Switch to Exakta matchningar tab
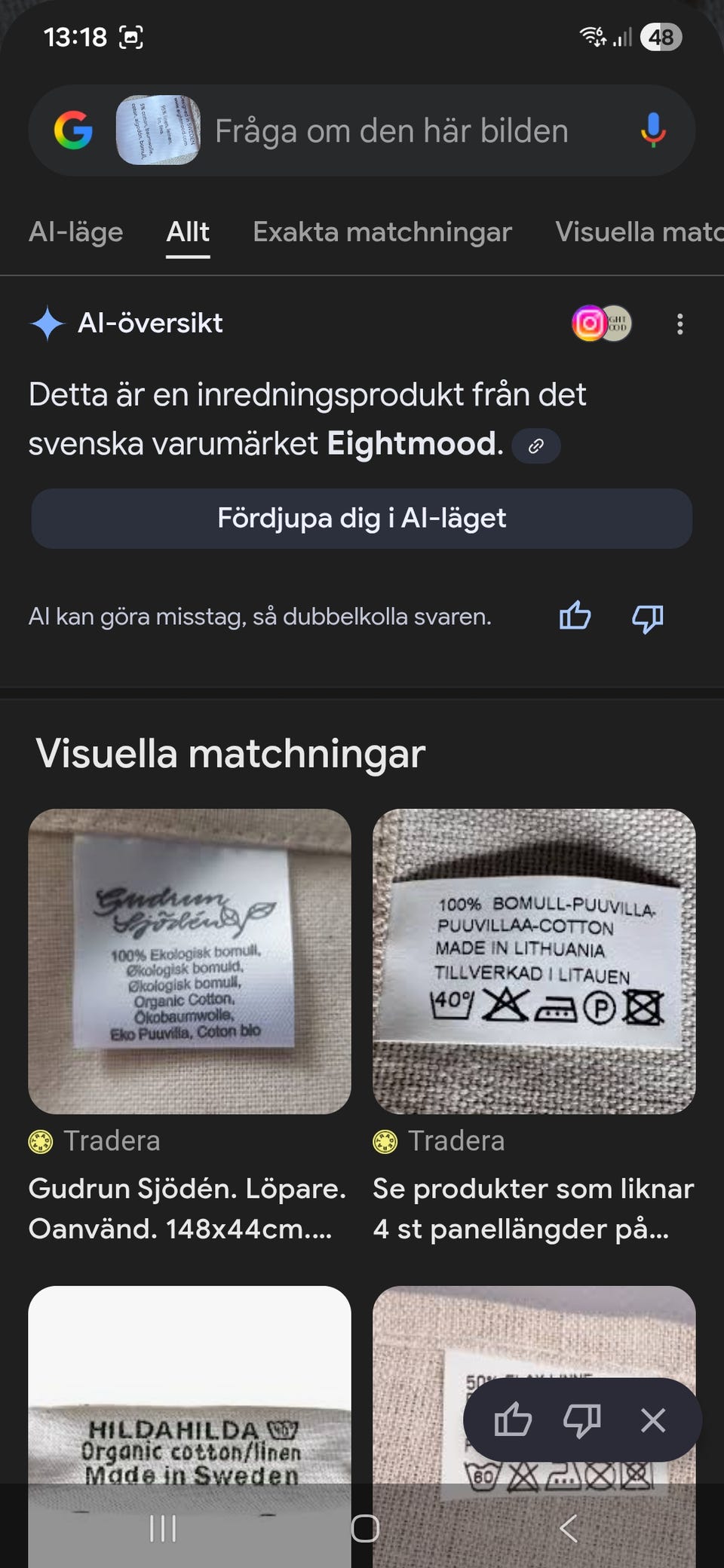 382,232
